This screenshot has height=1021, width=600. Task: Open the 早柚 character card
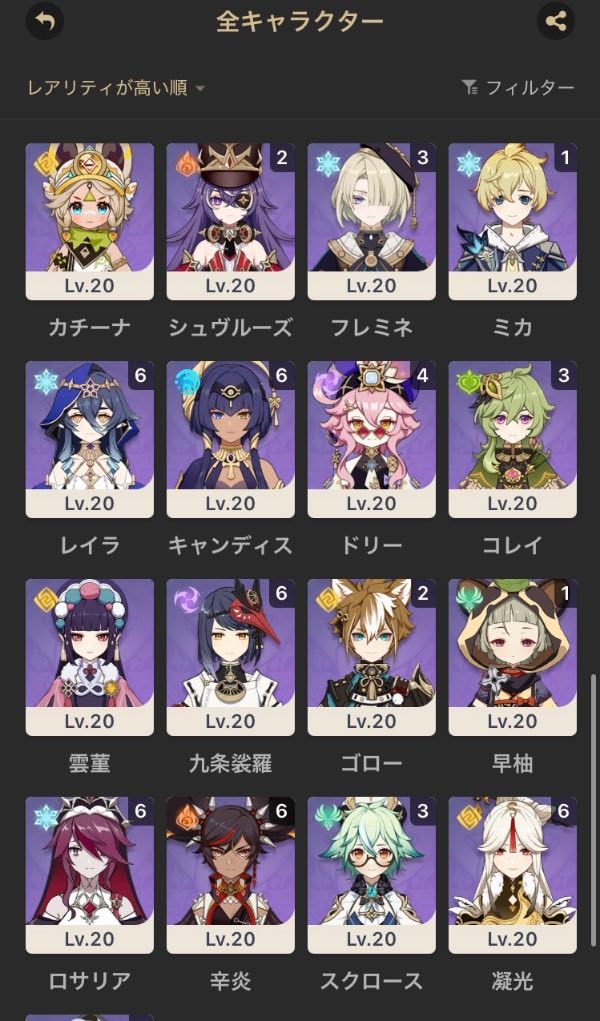[513, 656]
